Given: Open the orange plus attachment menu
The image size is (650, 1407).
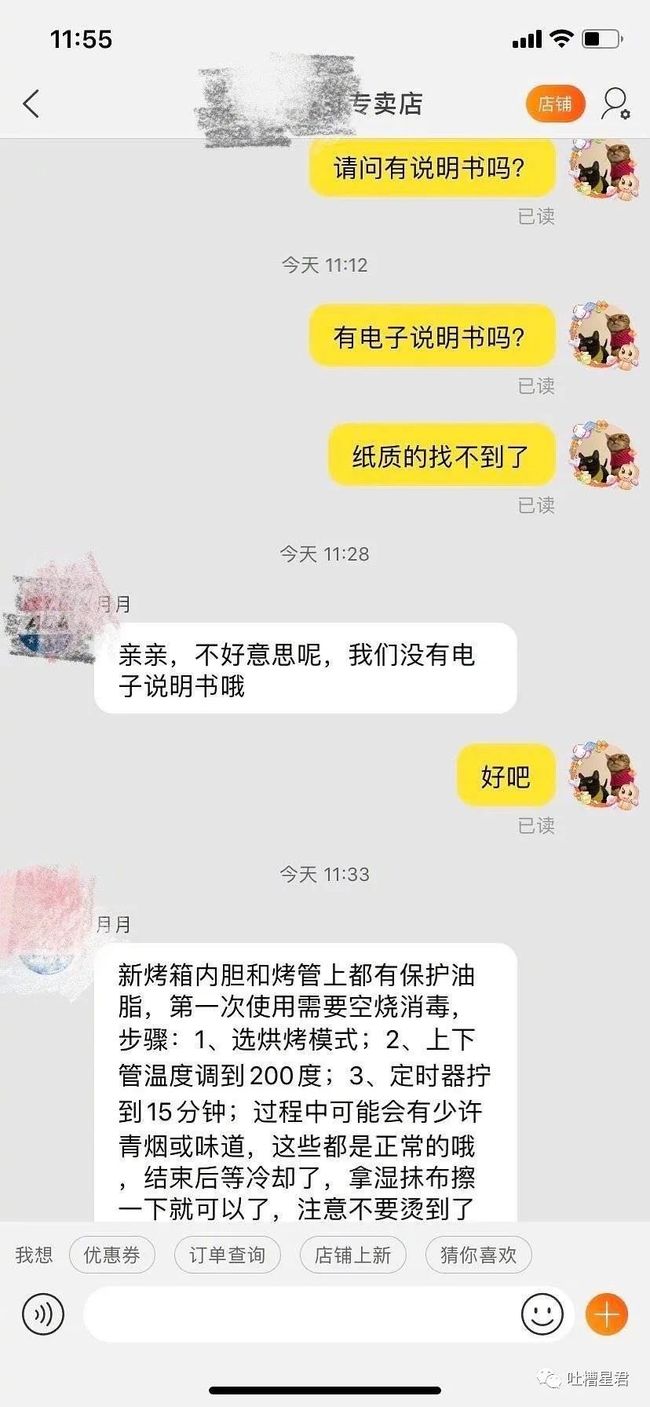Looking at the screenshot, I should coord(607,1314).
